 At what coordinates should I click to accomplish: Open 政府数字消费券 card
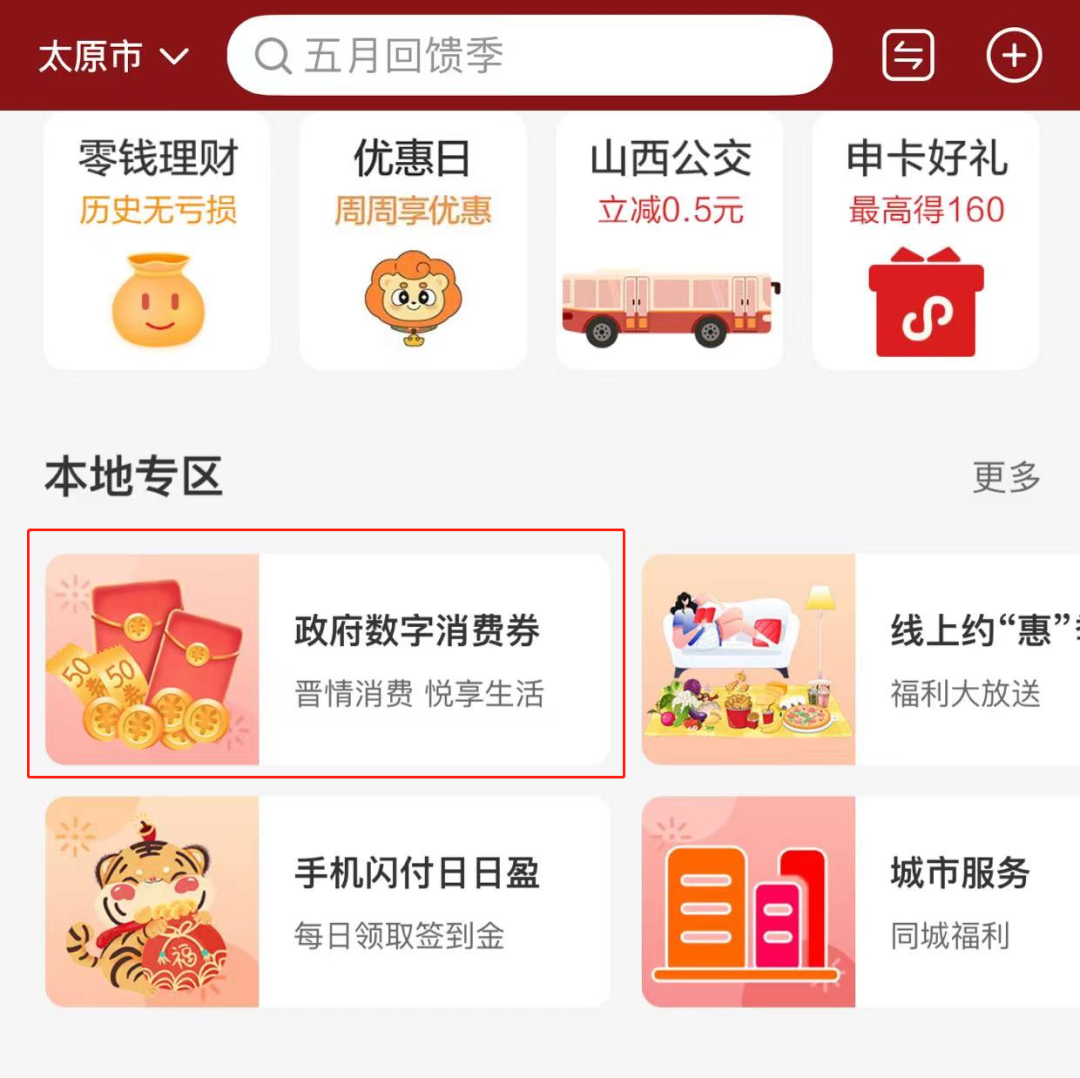327,660
